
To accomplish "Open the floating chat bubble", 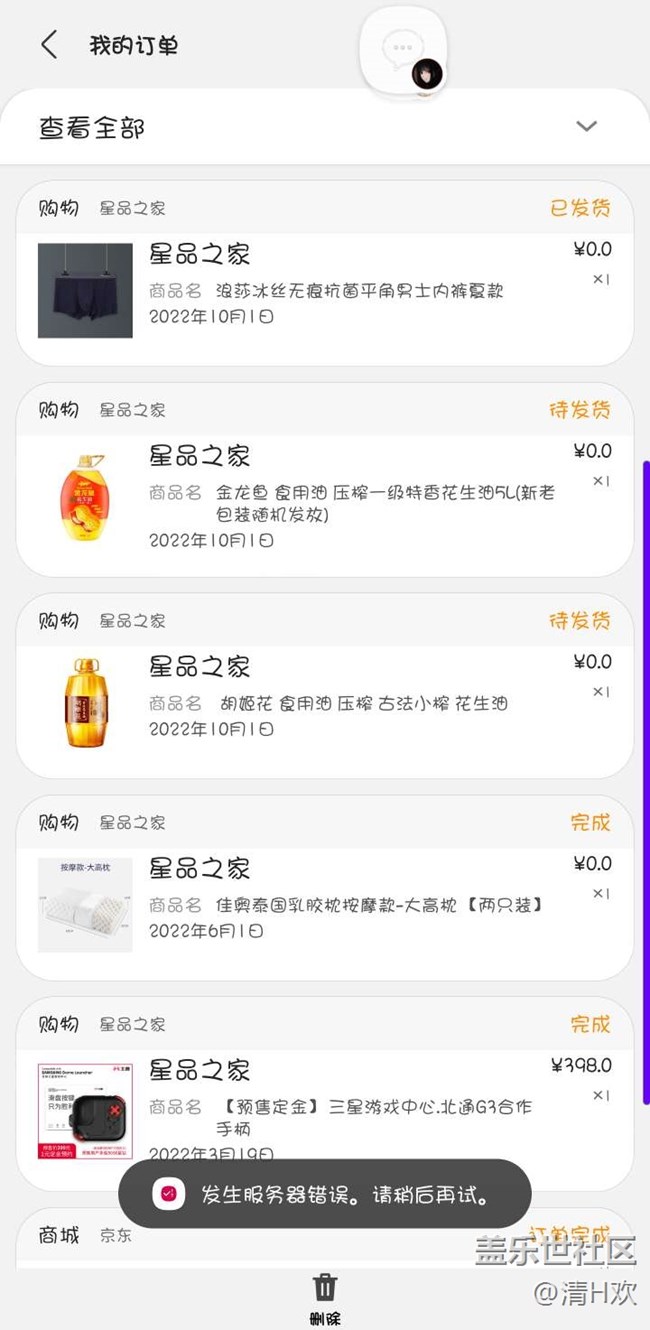I will (404, 52).
